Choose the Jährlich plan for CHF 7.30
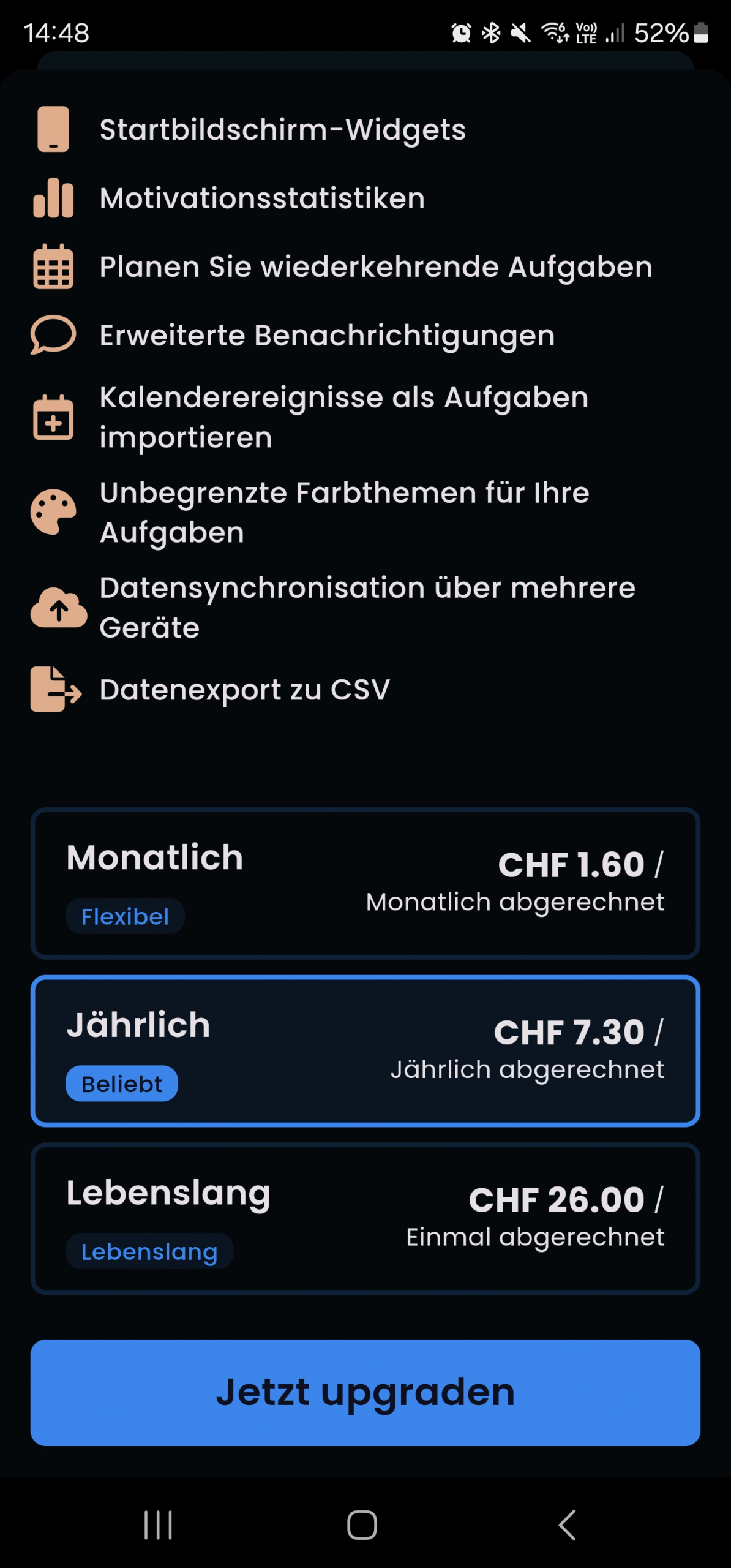The image size is (731, 1568). pyautogui.click(x=365, y=1051)
